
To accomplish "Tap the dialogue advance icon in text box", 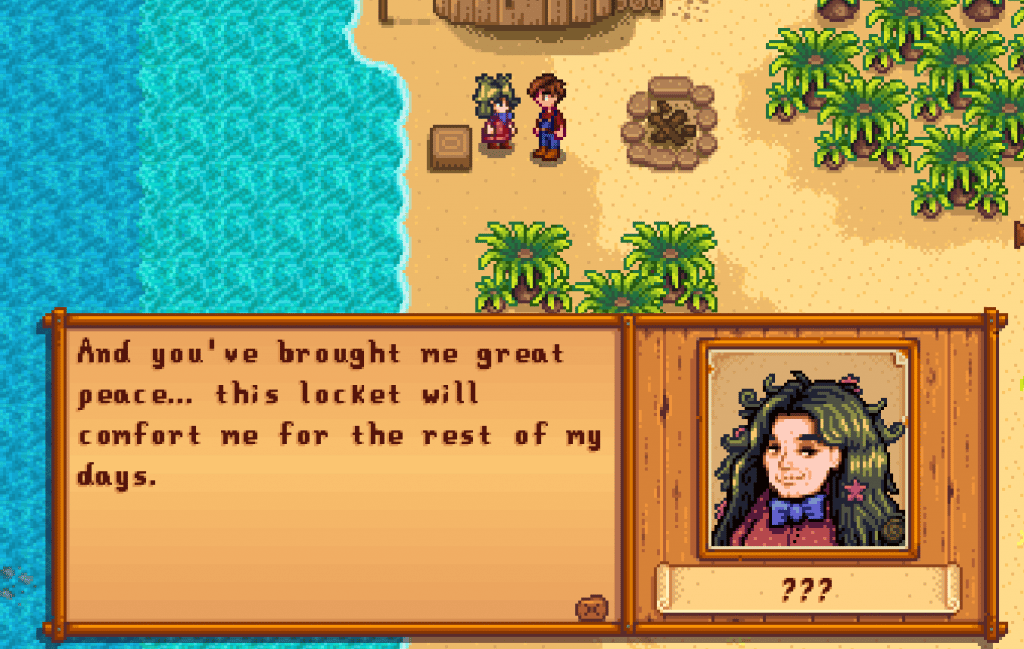I will point(592,607).
